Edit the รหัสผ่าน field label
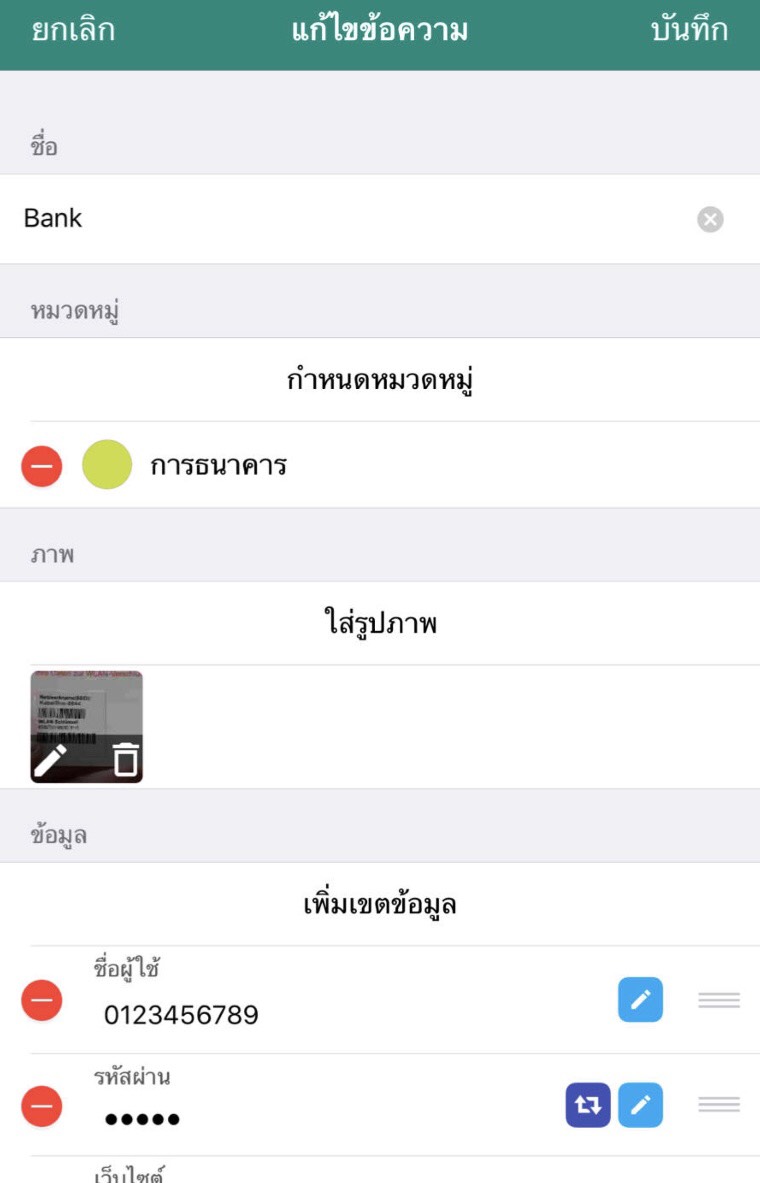 pyautogui.click(x=640, y=1105)
